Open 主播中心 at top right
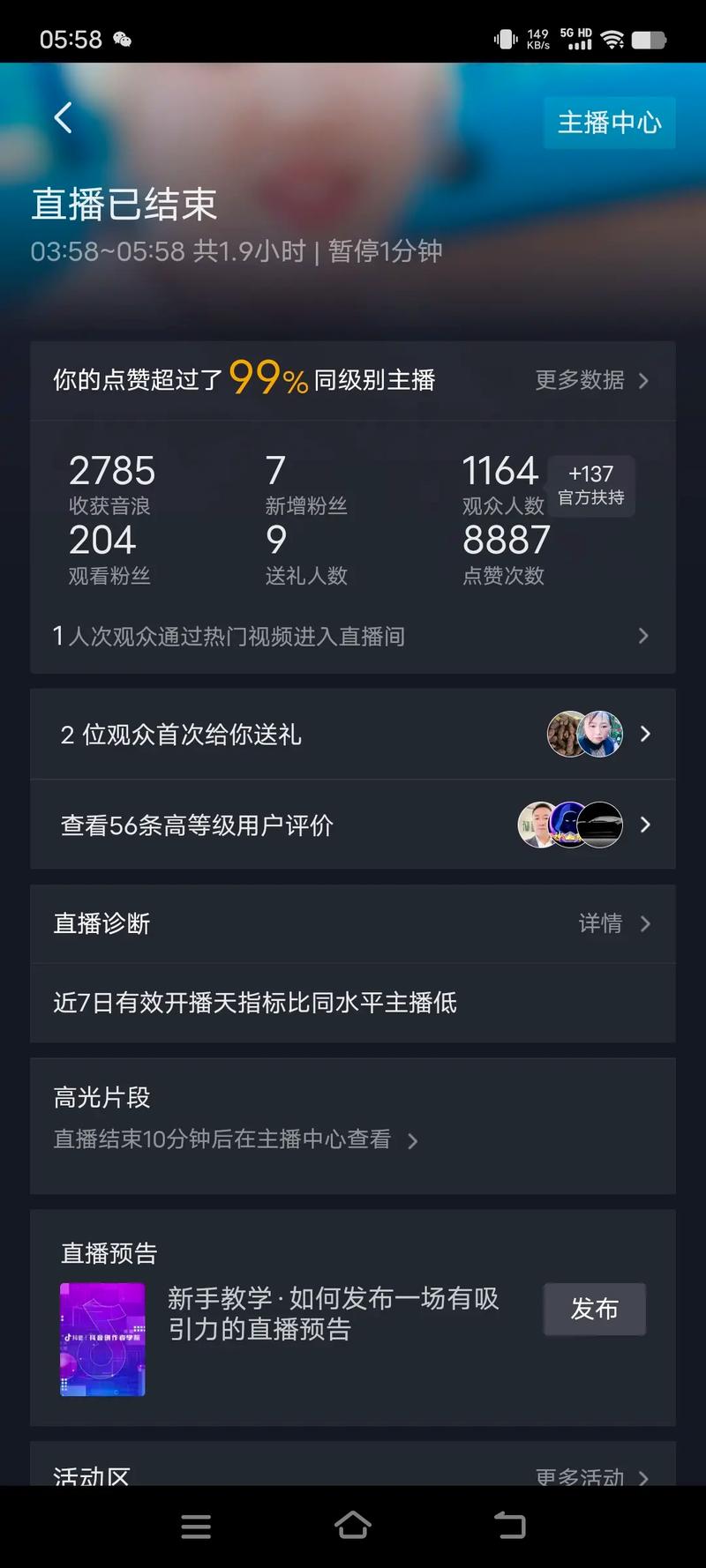The width and height of the screenshot is (706, 1568). tap(609, 123)
